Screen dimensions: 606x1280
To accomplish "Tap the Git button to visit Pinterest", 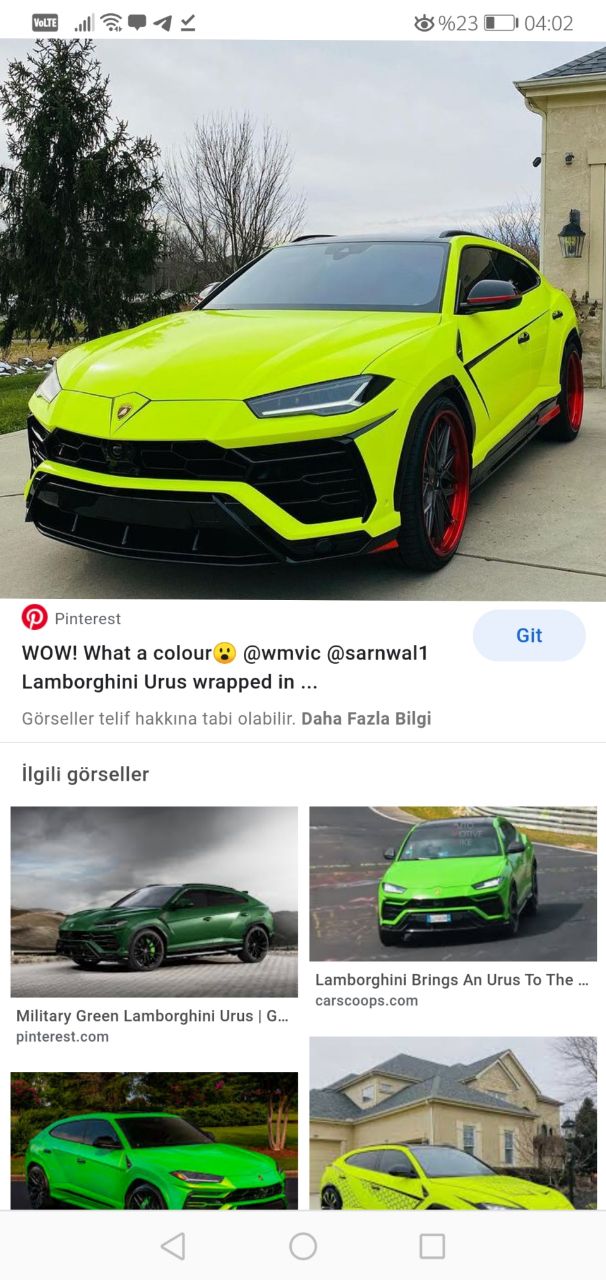I will (x=528, y=636).
